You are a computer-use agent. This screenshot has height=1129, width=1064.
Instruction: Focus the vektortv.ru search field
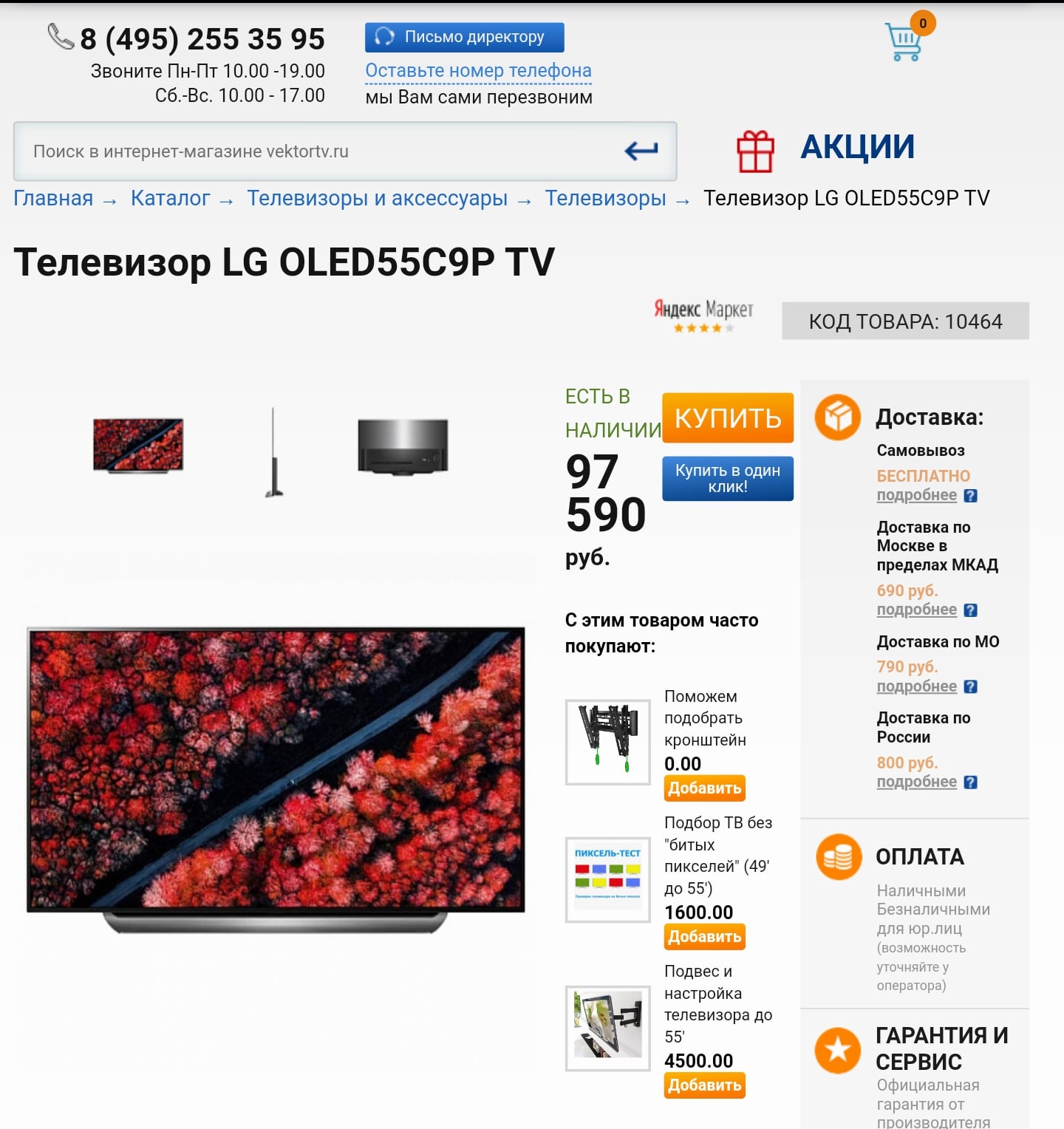click(318, 151)
